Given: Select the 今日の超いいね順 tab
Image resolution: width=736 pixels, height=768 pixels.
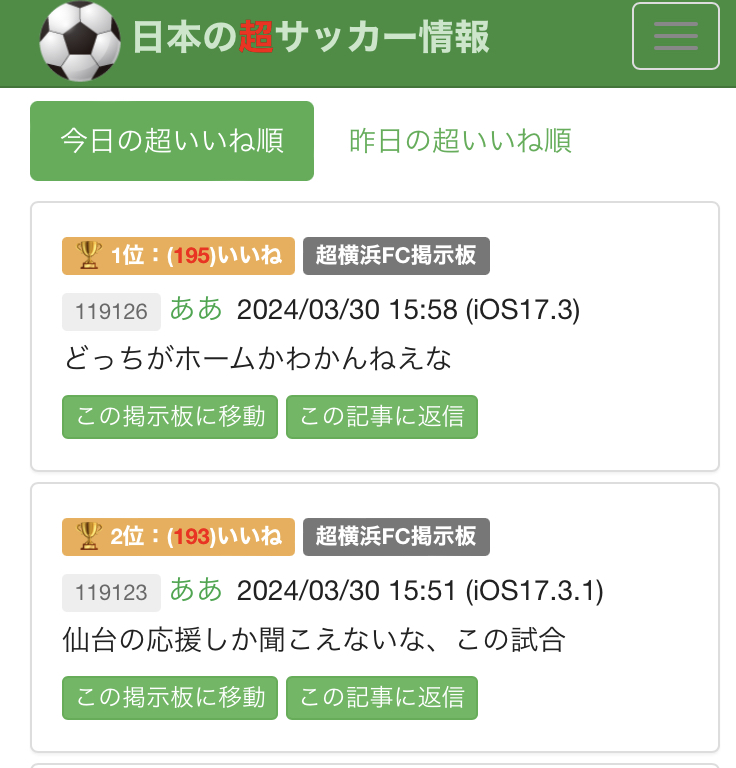Looking at the screenshot, I should coord(172,141).
